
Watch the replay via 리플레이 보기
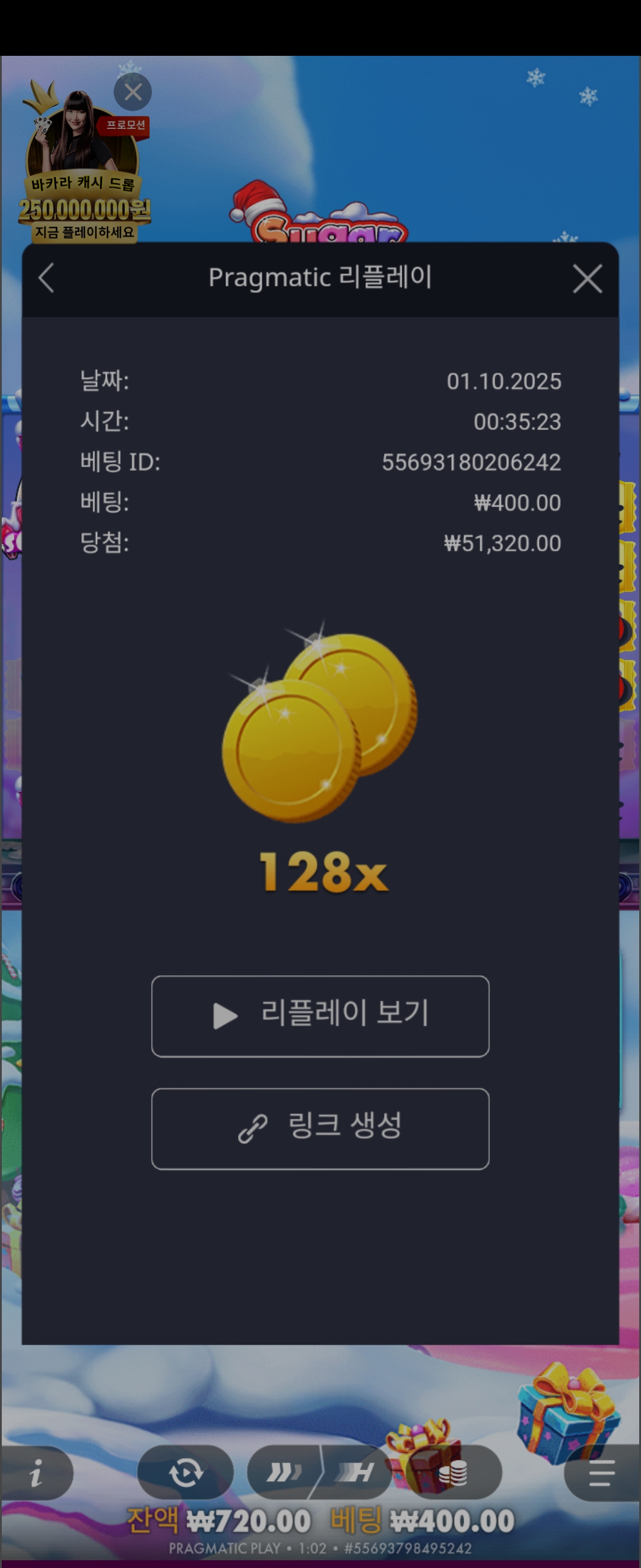click(320, 1016)
